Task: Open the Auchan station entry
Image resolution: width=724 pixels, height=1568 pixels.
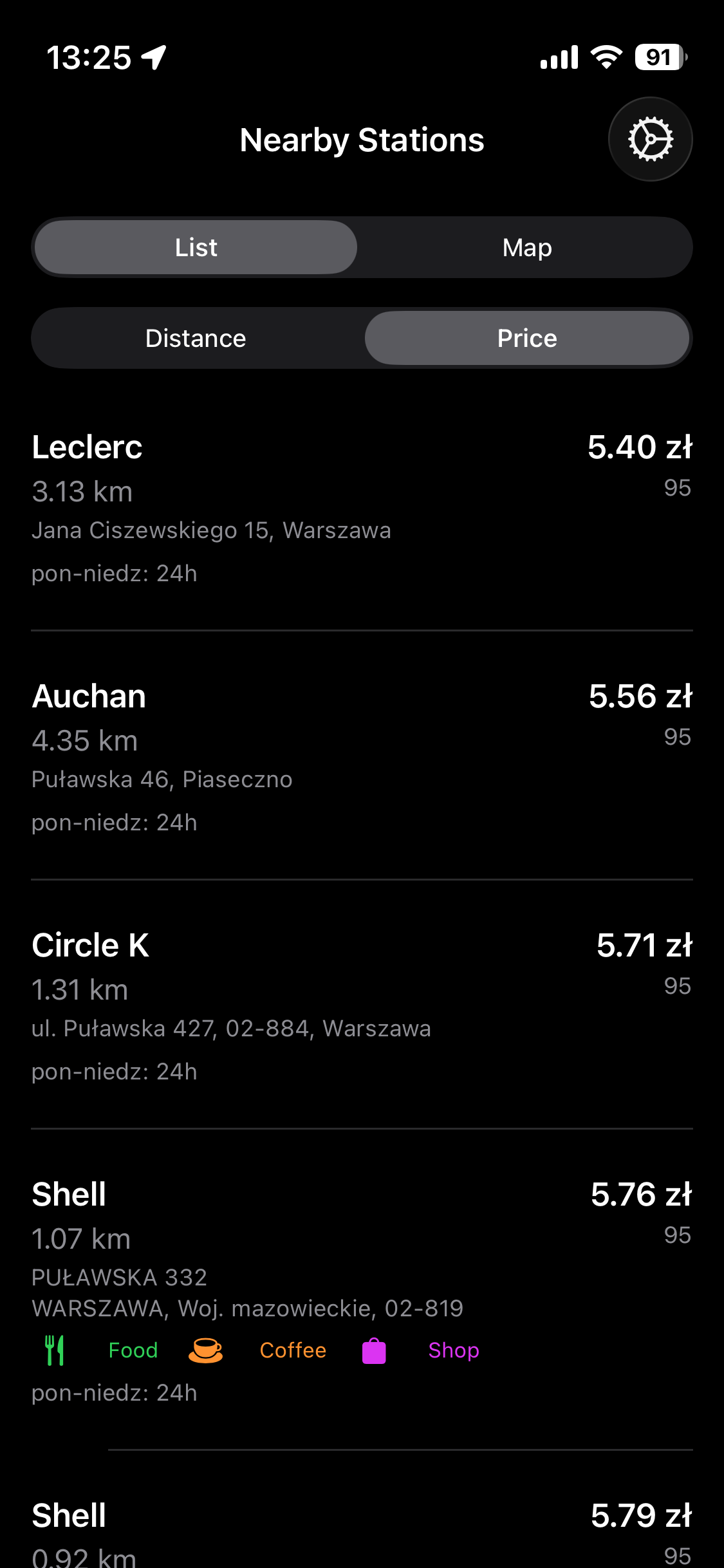Action: [x=257, y=756]
